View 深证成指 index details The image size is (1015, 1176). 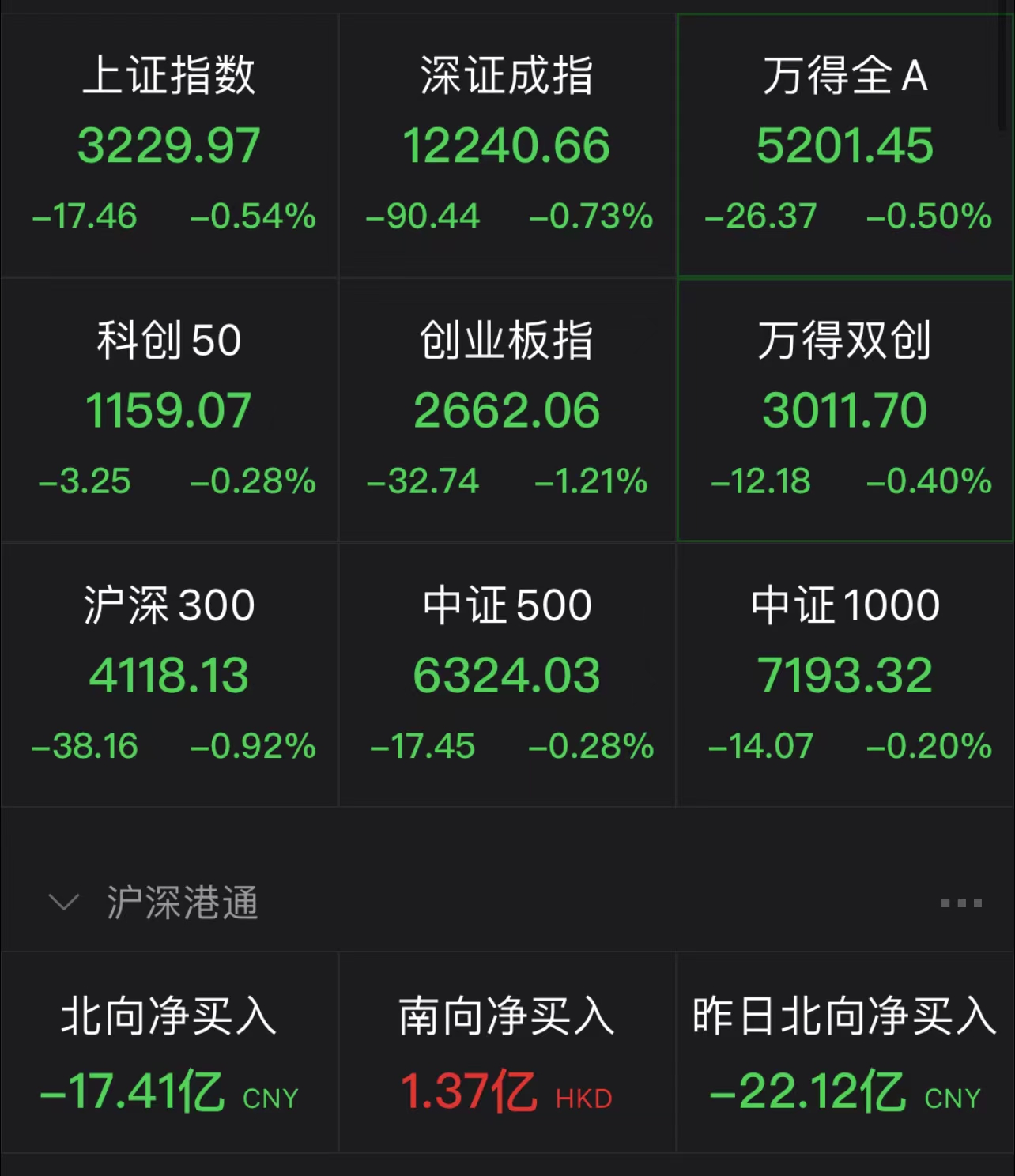click(507, 145)
